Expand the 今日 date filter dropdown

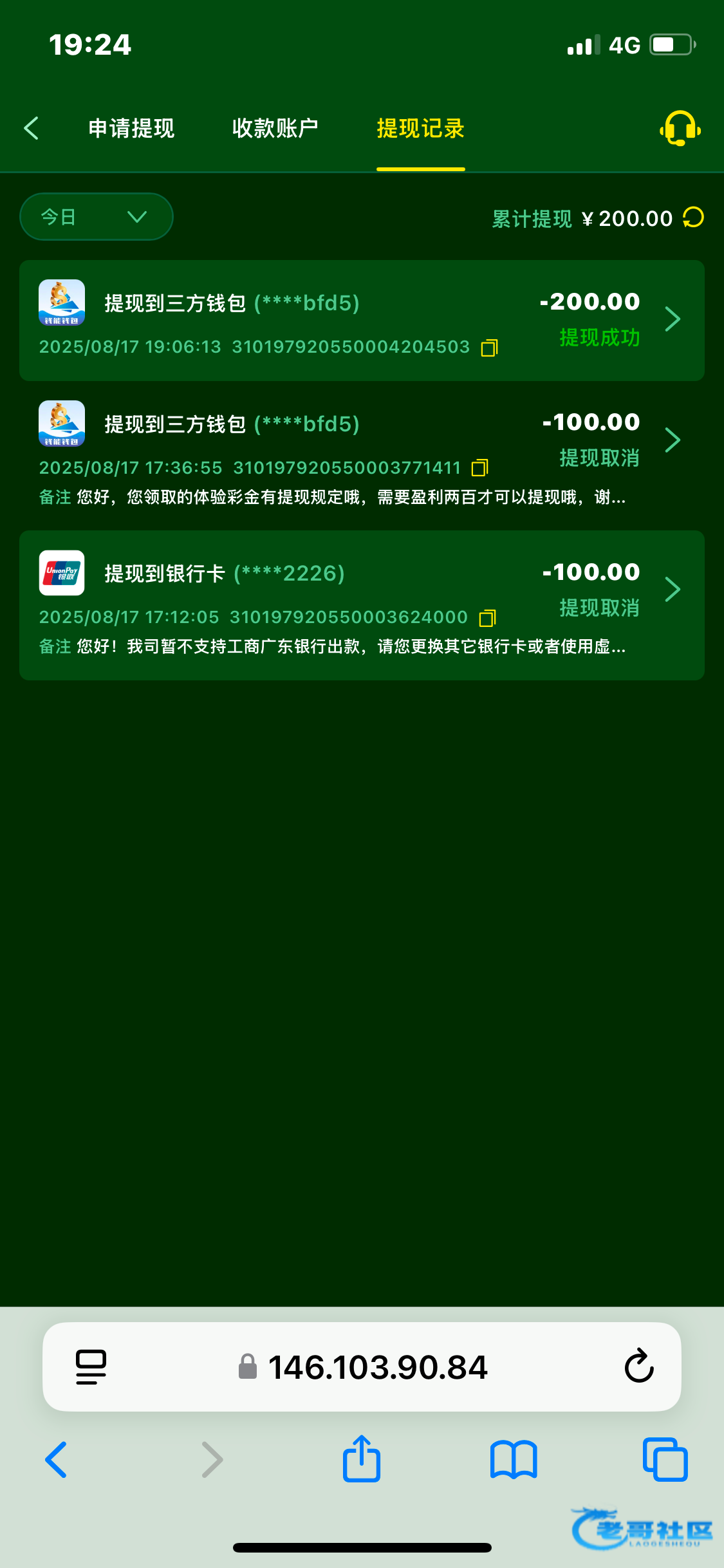tap(97, 217)
